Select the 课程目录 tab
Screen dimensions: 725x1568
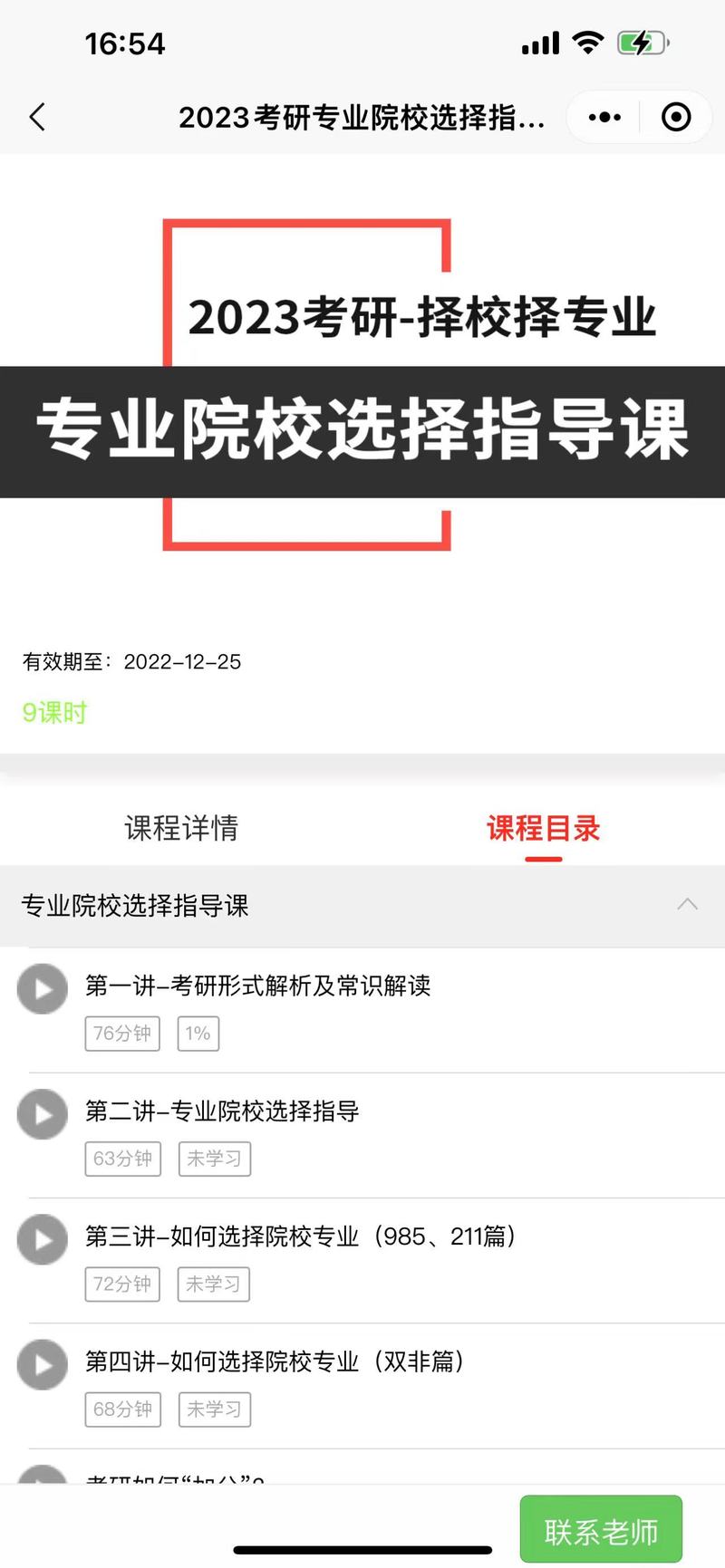click(x=544, y=828)
